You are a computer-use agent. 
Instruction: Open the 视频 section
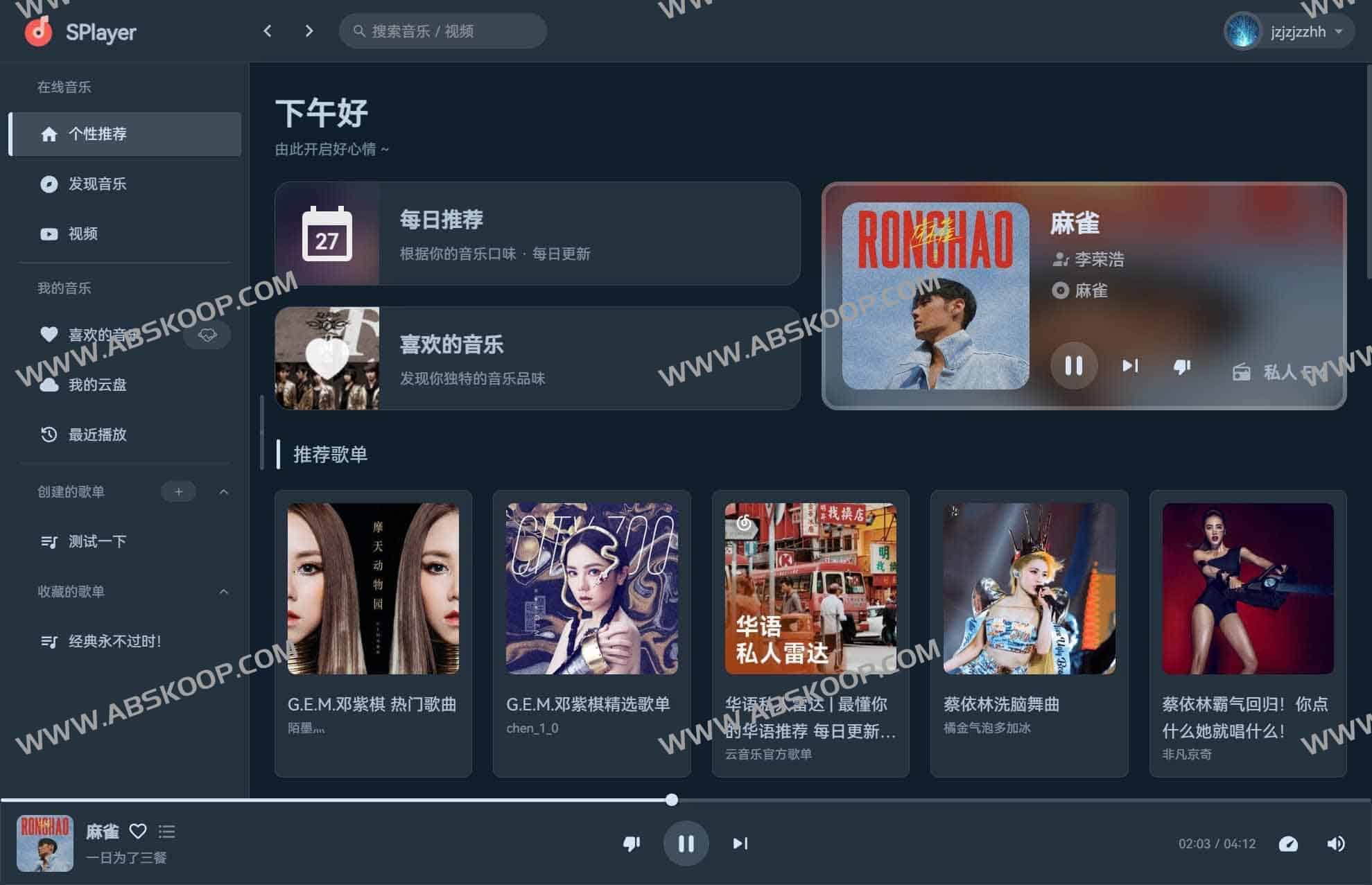click(x=83, y=234)
